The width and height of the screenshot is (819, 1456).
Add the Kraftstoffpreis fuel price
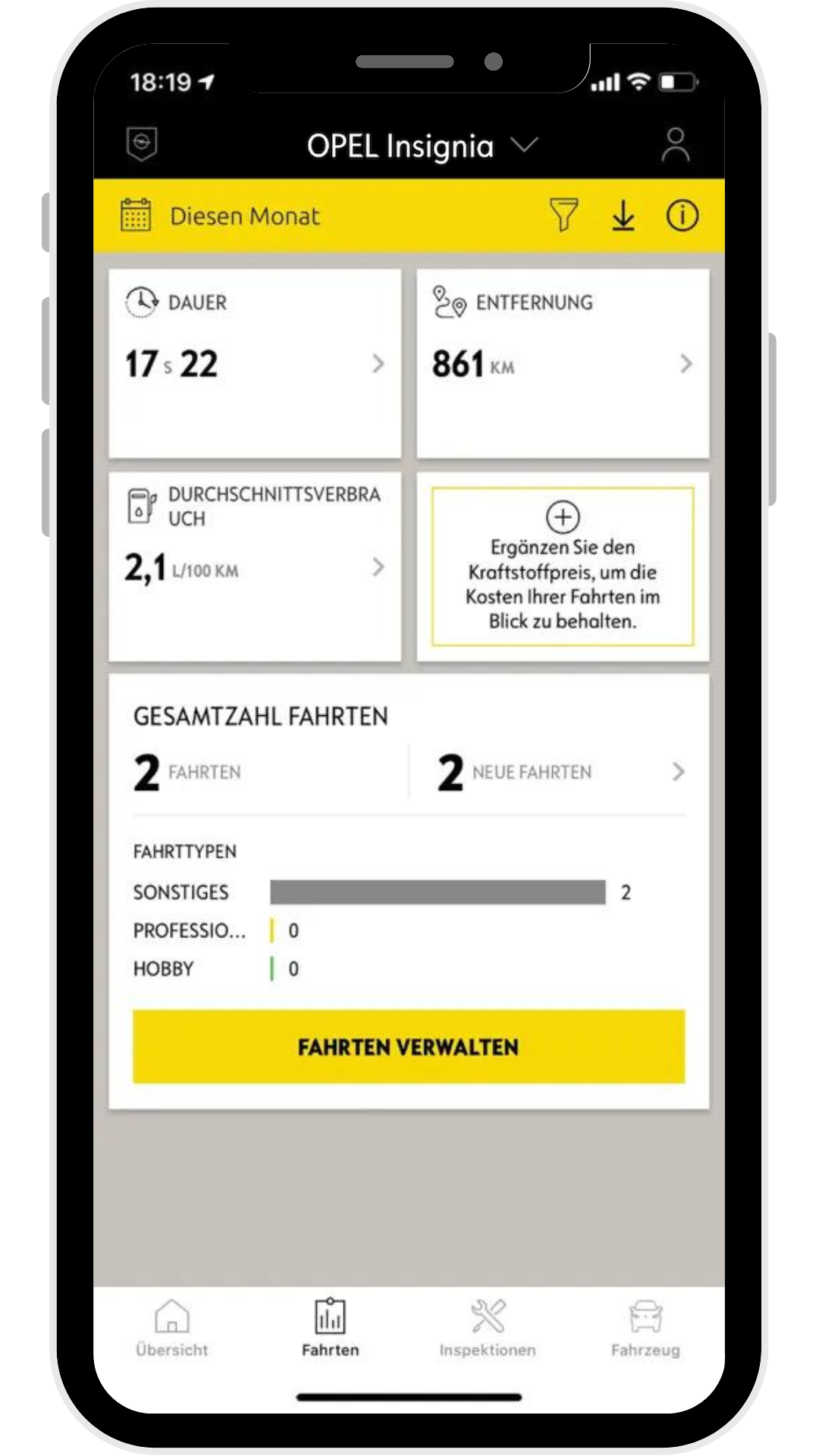tap(563, 566)
